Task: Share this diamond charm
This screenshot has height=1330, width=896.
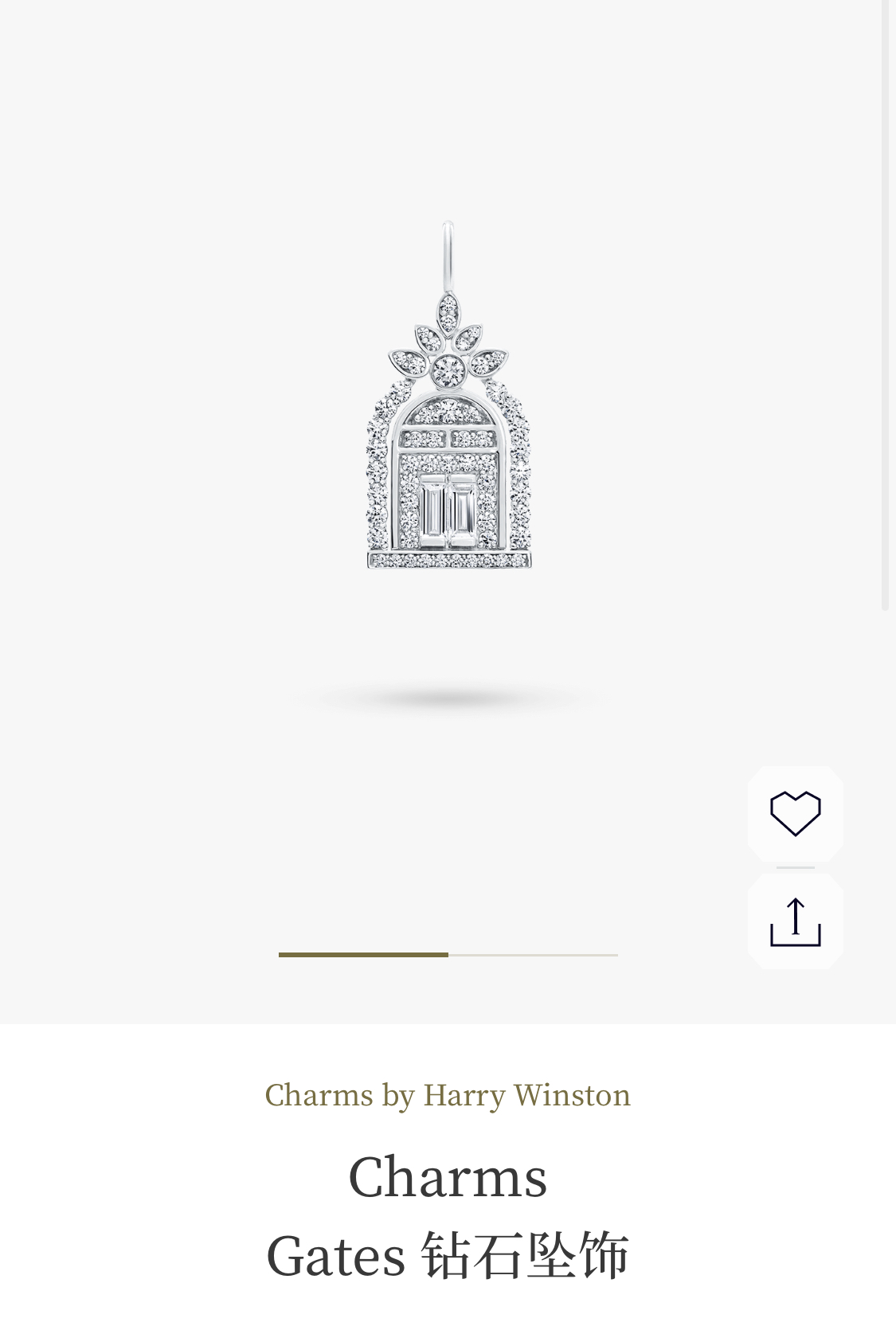Action: (795, 921)
